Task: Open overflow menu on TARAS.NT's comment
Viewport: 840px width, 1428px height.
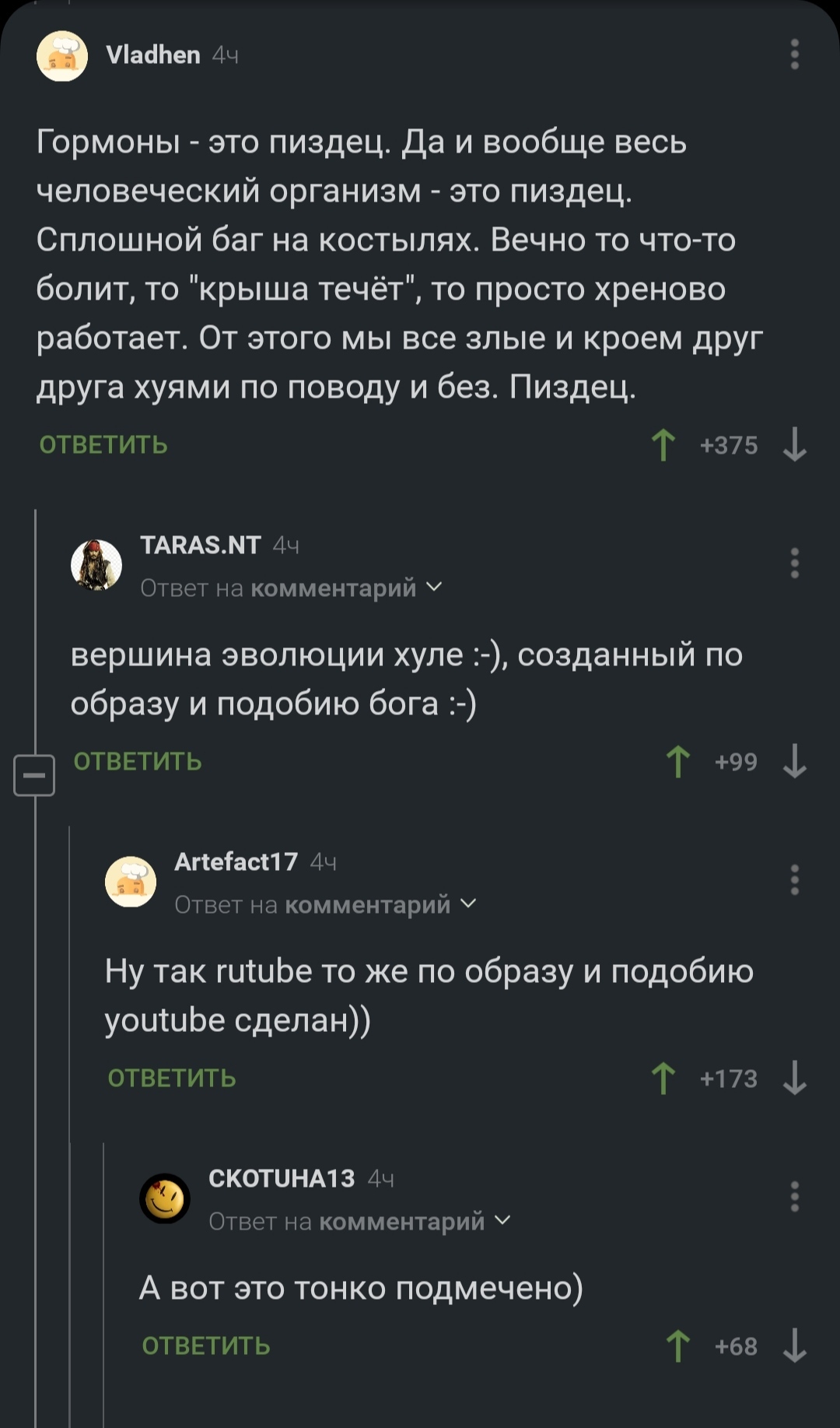Action: 794,563
